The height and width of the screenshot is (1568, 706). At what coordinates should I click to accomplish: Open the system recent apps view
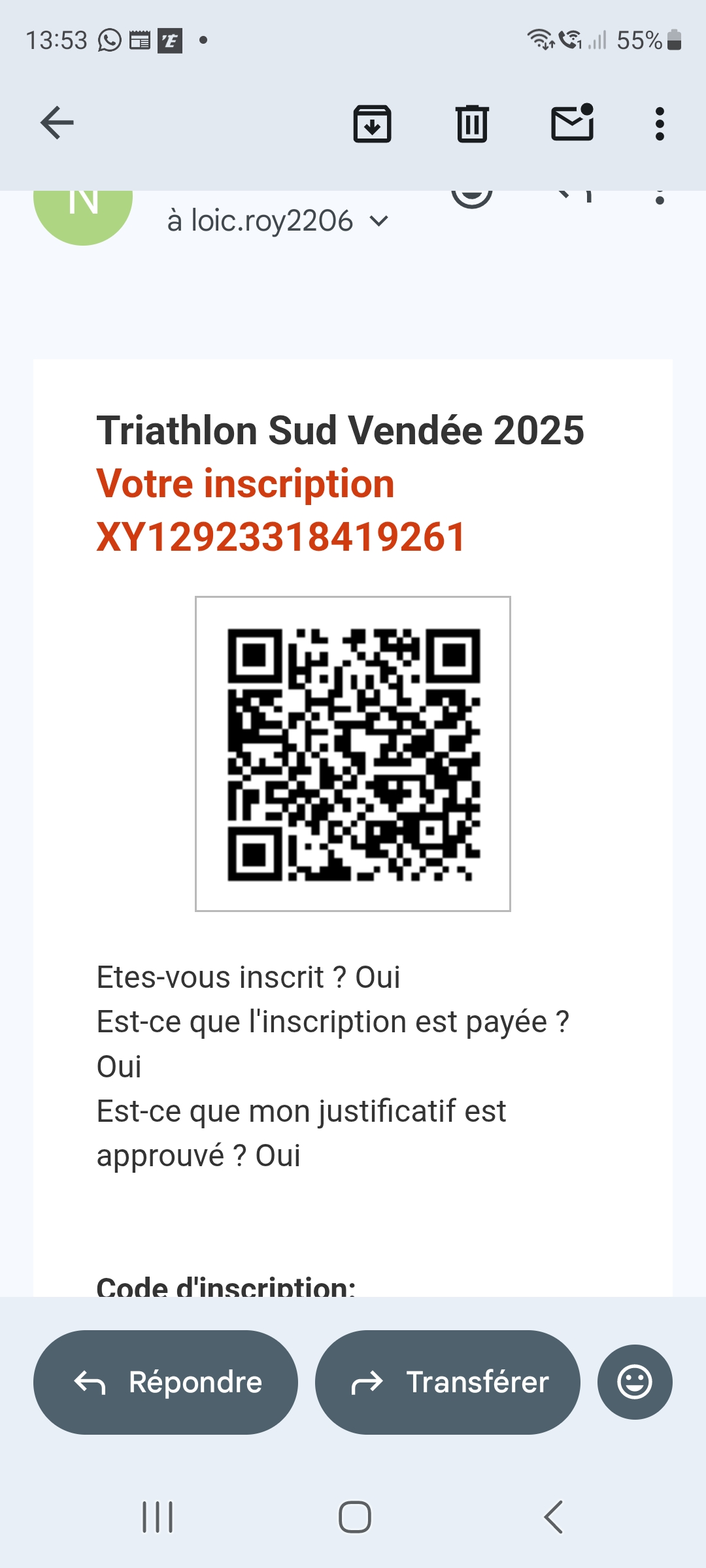tap(158, 1516)
